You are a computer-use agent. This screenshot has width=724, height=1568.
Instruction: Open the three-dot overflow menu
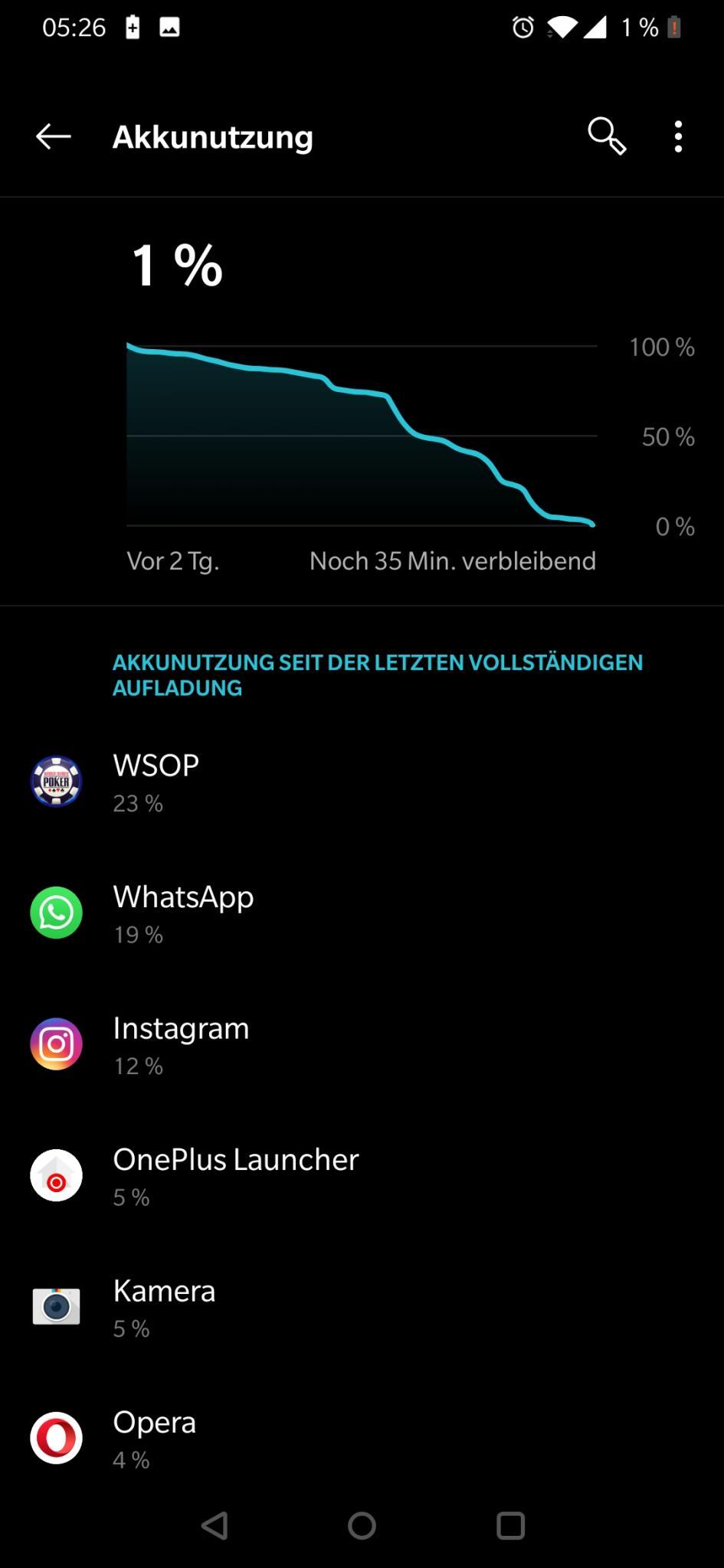tap(678, 136)
